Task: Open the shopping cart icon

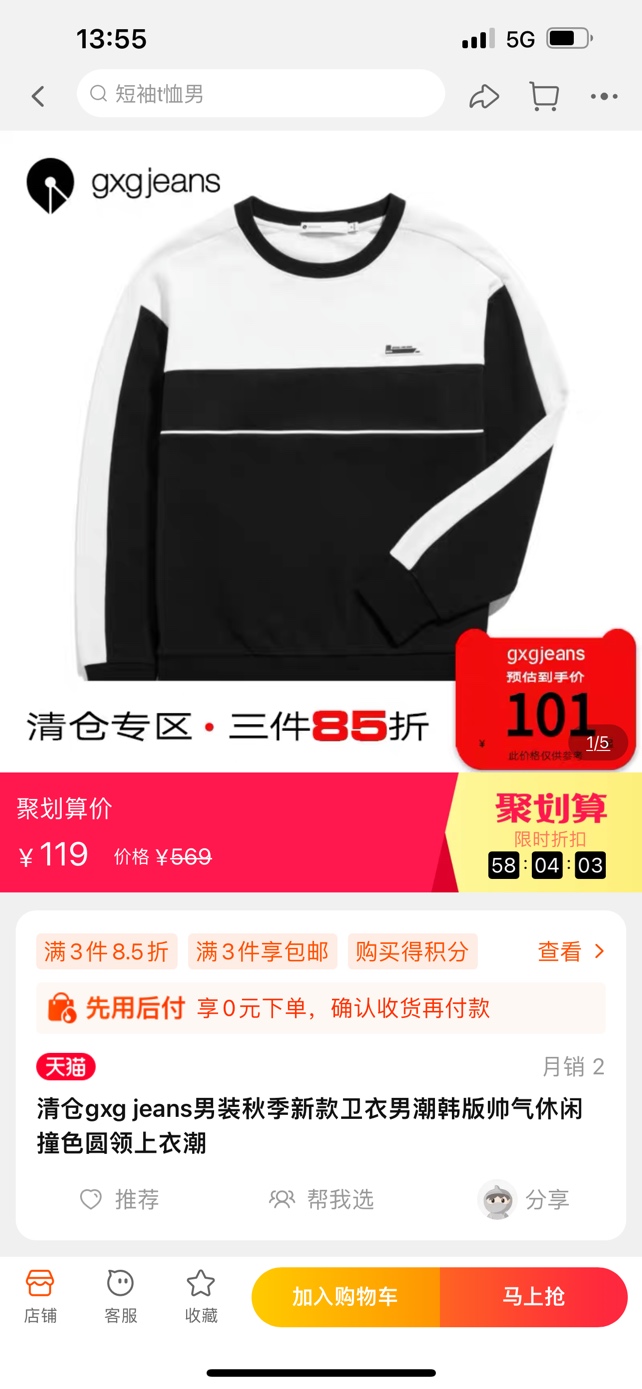Action: (544, 96)
